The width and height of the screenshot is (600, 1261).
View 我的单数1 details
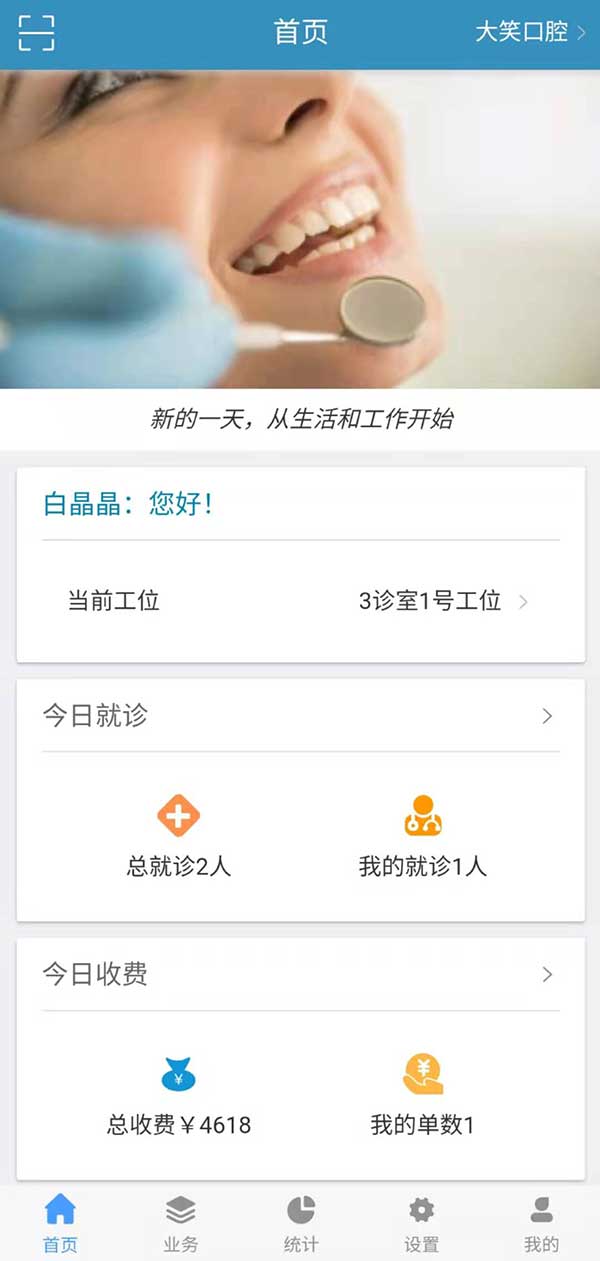pyautogui.click(x=423, y=1097)
